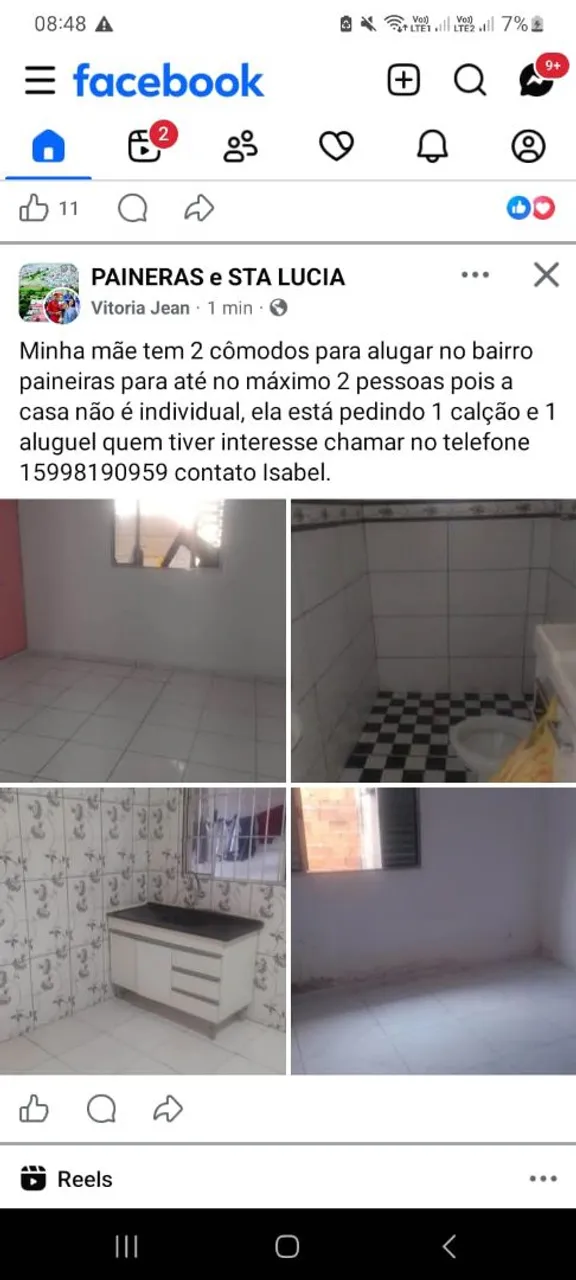Switch to the Friends tab
The height and width of the screenshot is (1280, 576).
(x=240, y=147)
